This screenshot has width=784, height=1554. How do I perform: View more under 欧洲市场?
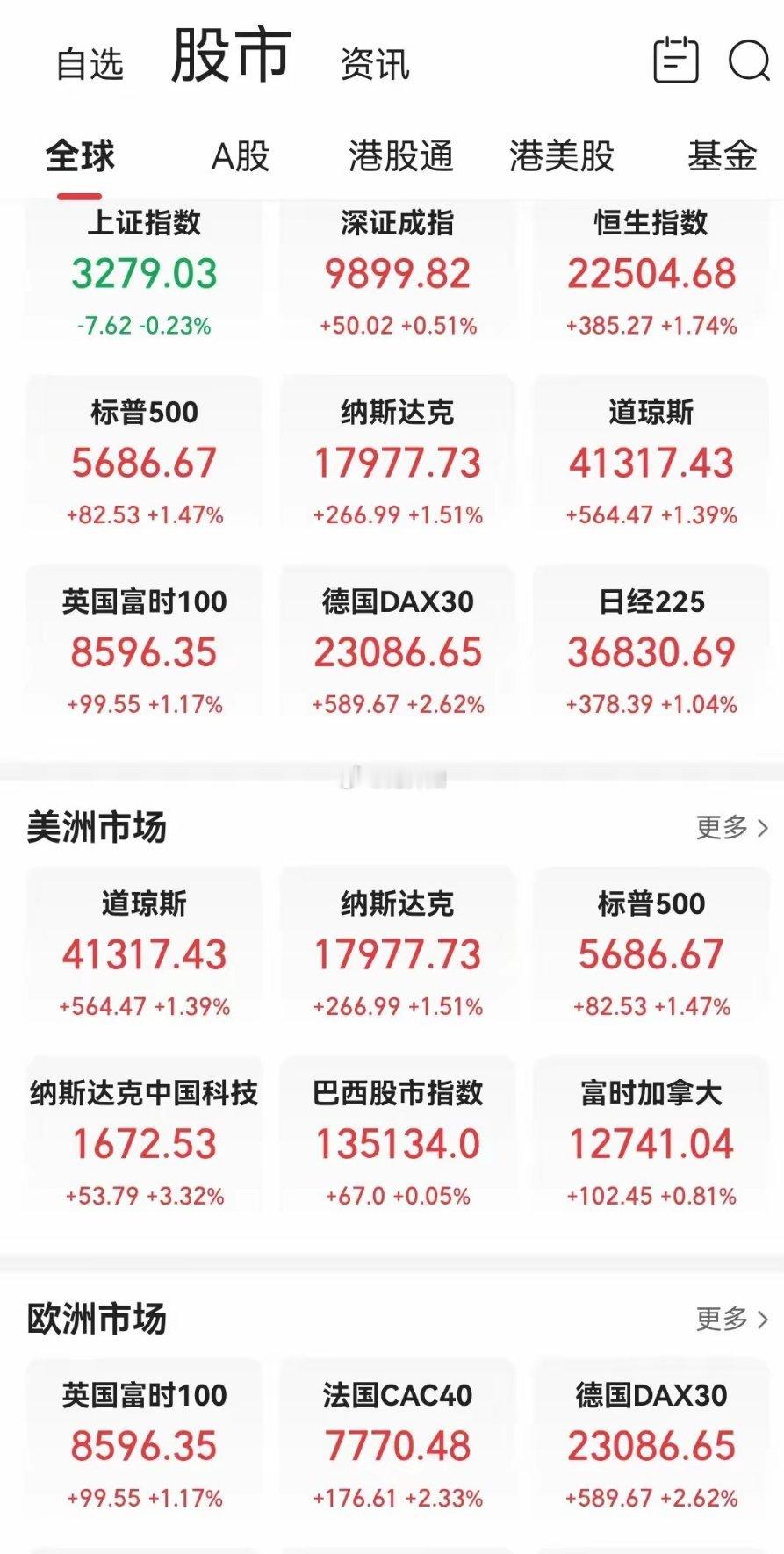click(731, 1319)
